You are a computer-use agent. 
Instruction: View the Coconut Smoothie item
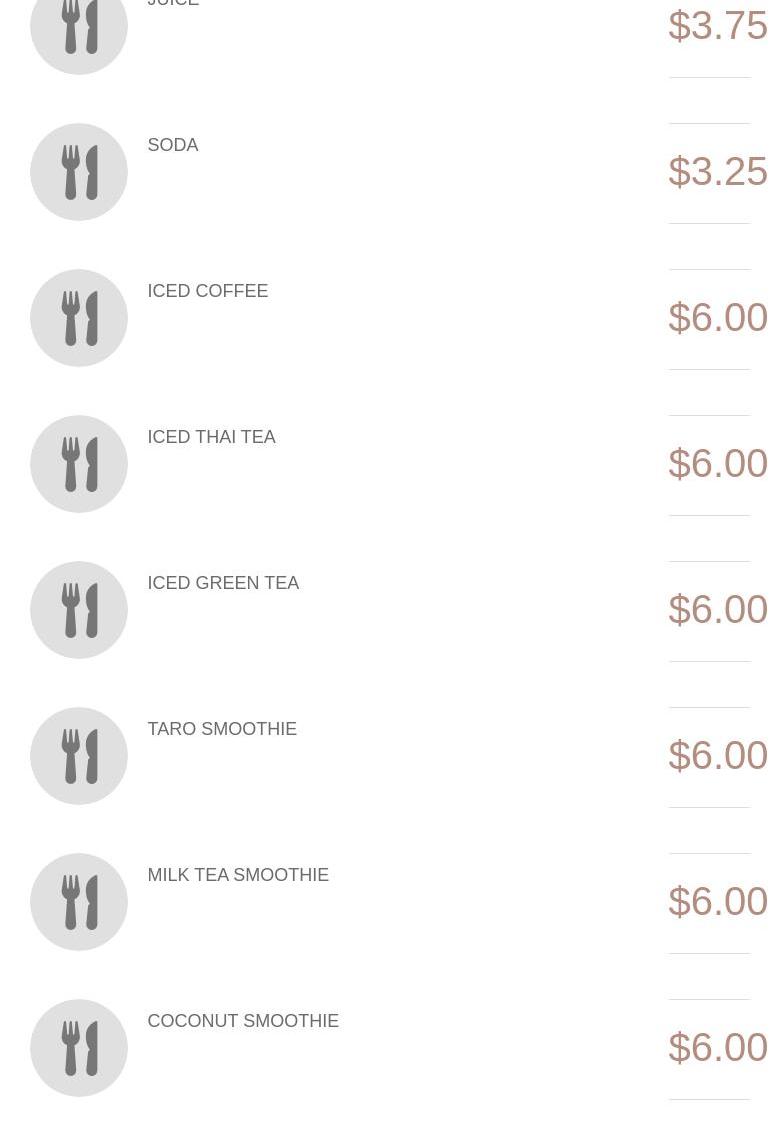click(243, 1022)
